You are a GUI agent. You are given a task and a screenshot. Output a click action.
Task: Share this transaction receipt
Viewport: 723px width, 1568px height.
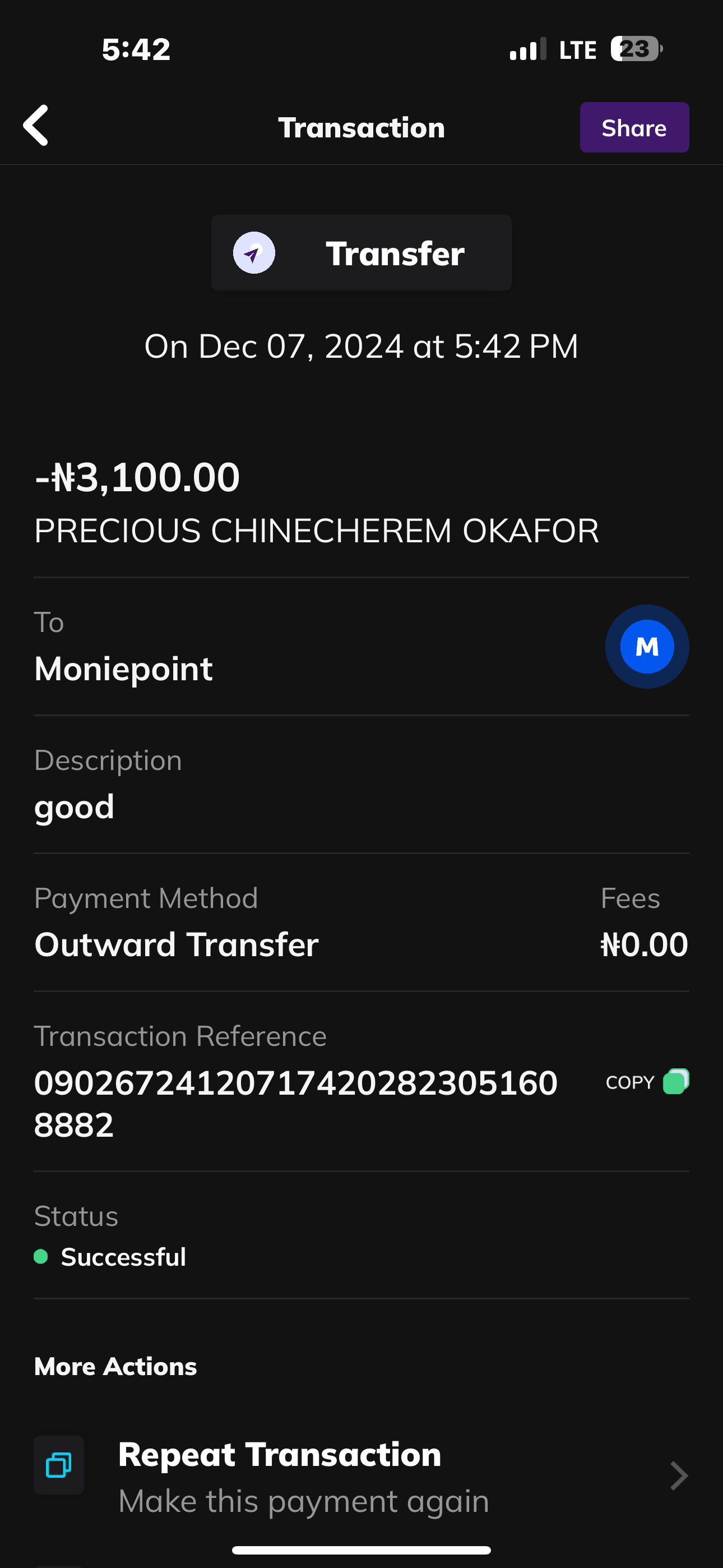coord(633,128)
